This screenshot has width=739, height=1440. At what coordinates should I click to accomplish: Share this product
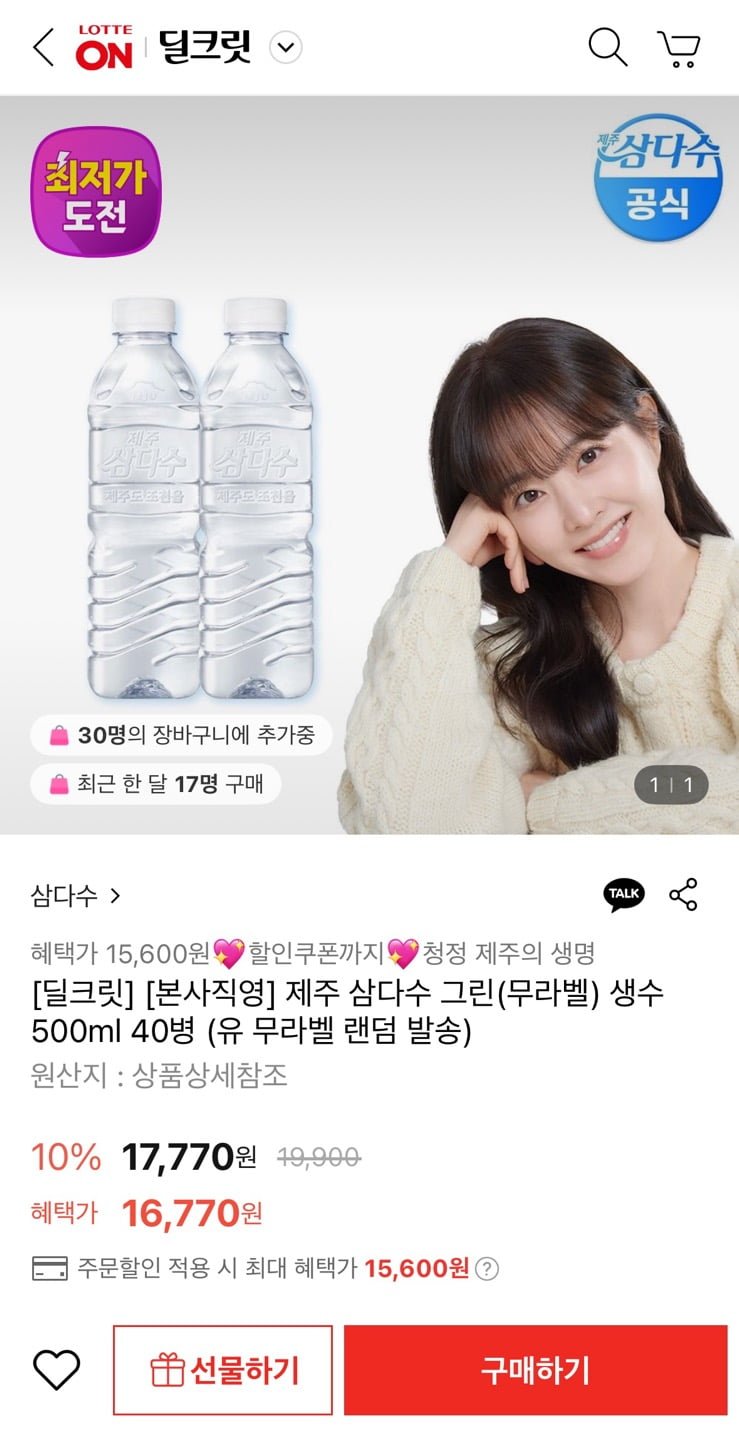[x=683, y=894]
